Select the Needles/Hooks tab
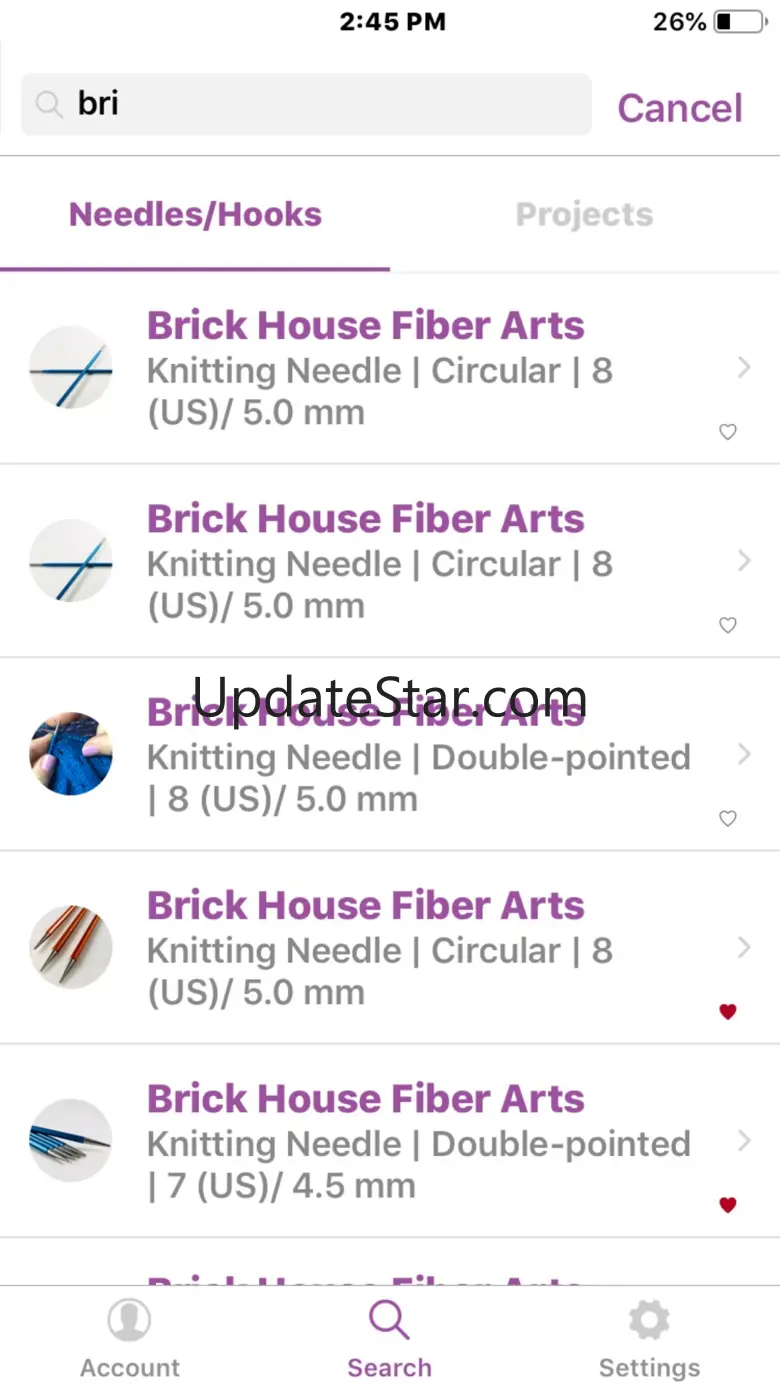 [195, 215]
